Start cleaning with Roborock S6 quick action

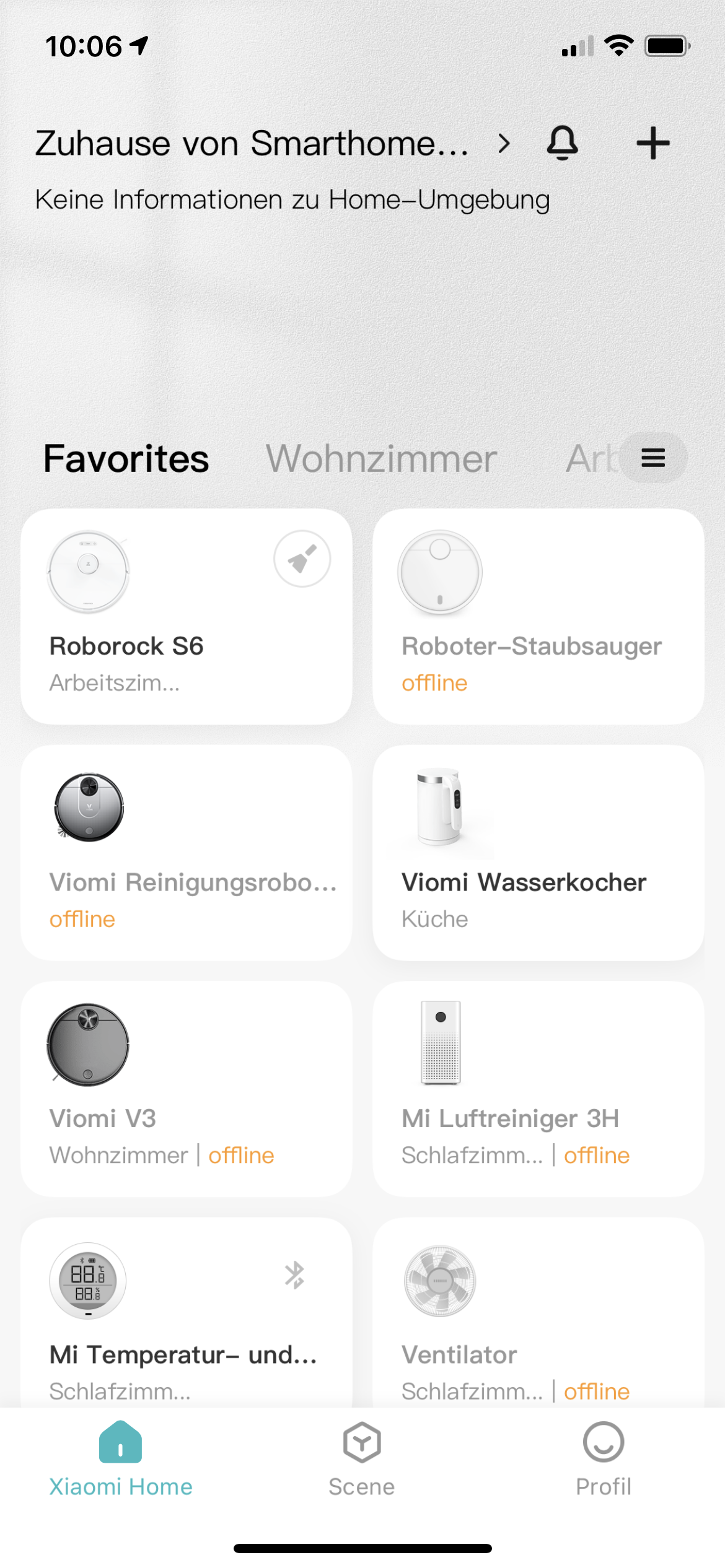[x=302, y=559]
